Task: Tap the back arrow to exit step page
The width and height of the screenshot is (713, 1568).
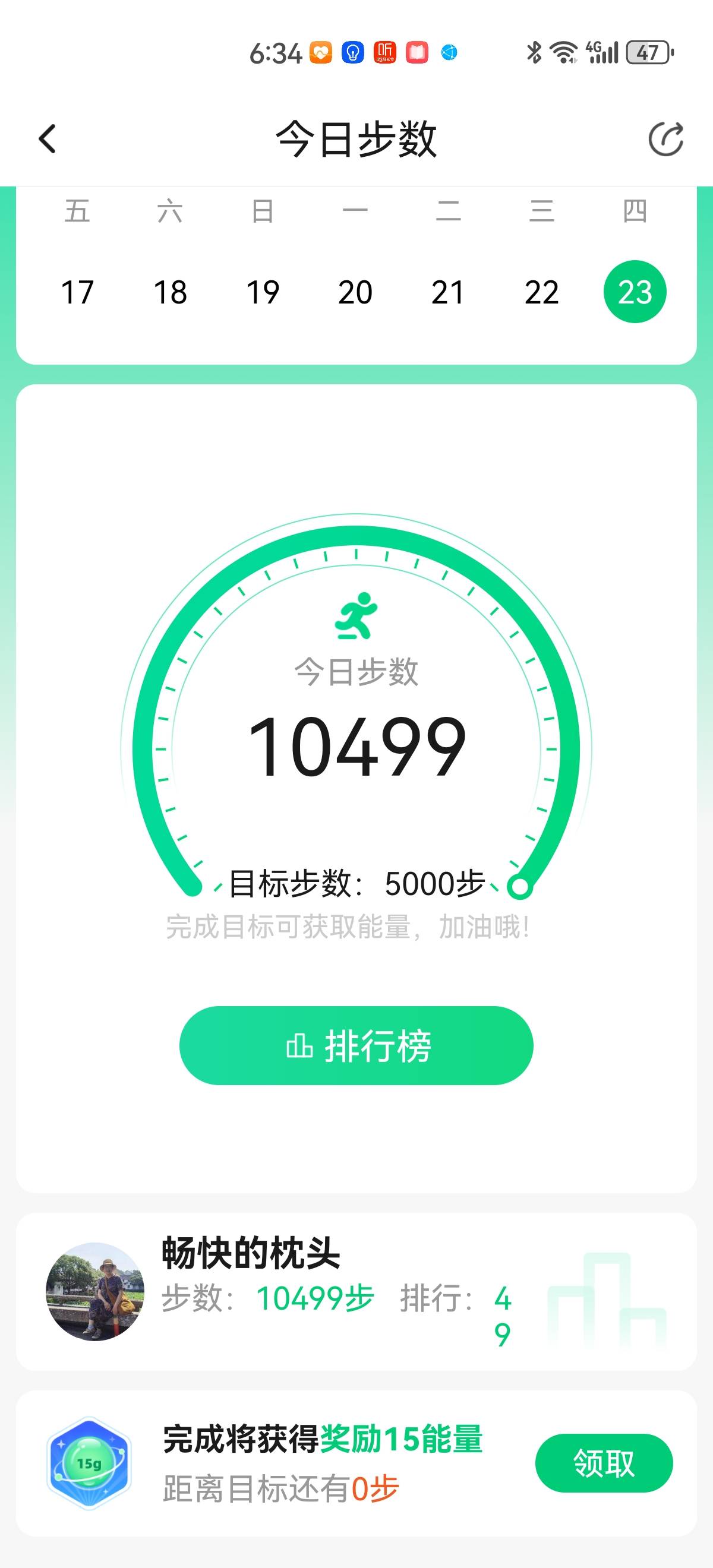Action: point(45,139)
